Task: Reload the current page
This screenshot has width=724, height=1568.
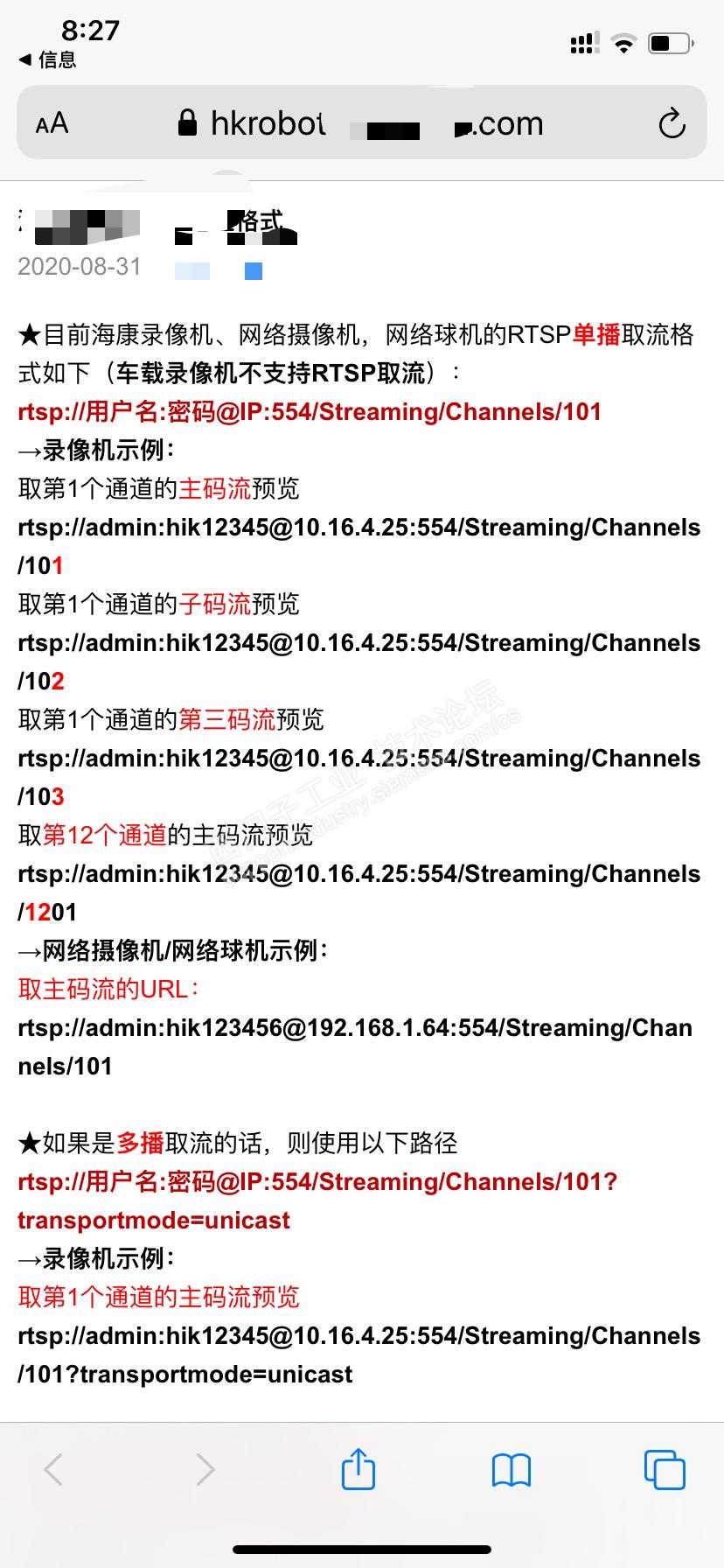Action: 672,123
